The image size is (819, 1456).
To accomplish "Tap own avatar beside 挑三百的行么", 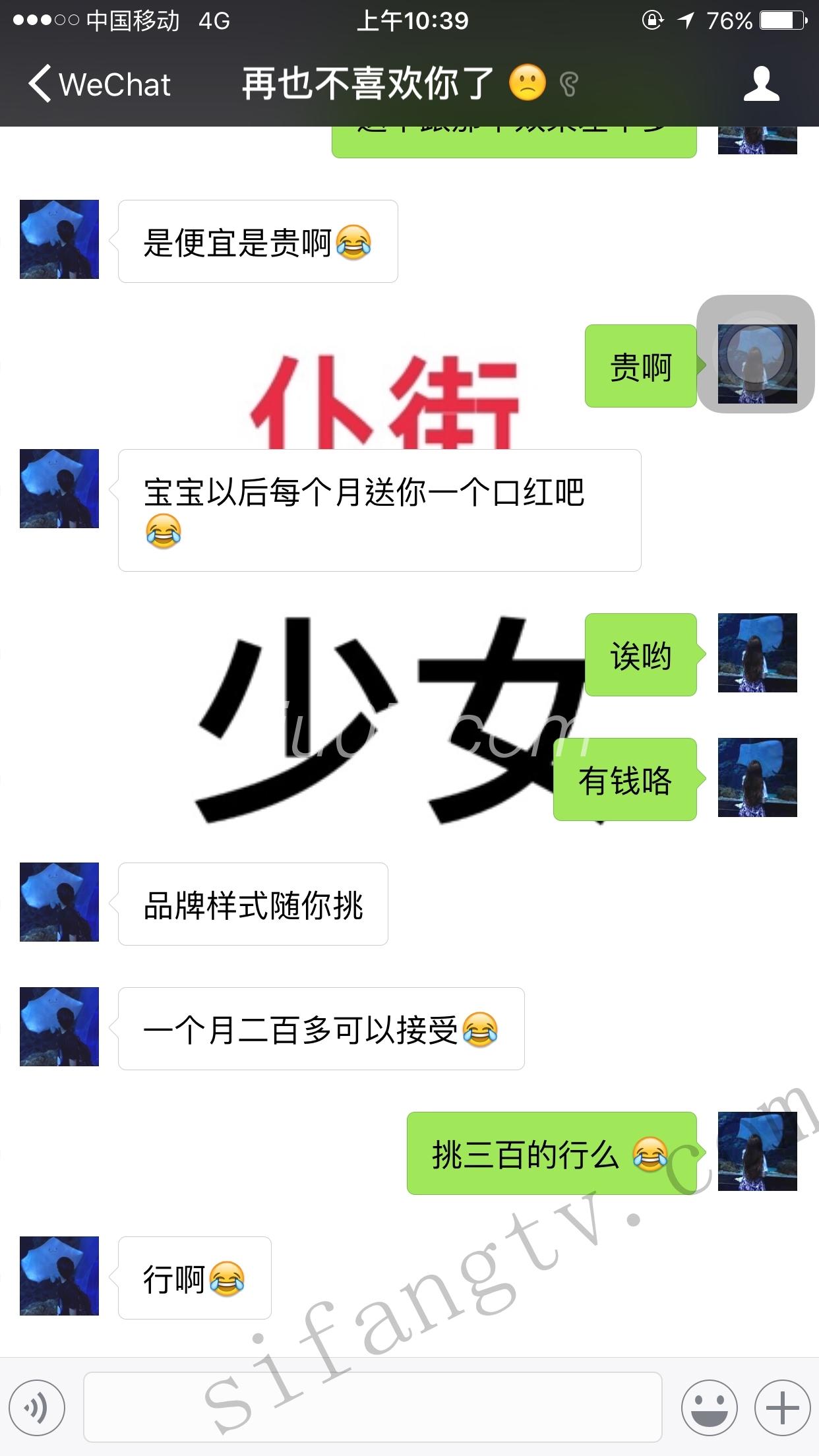I will [757, 1151].
